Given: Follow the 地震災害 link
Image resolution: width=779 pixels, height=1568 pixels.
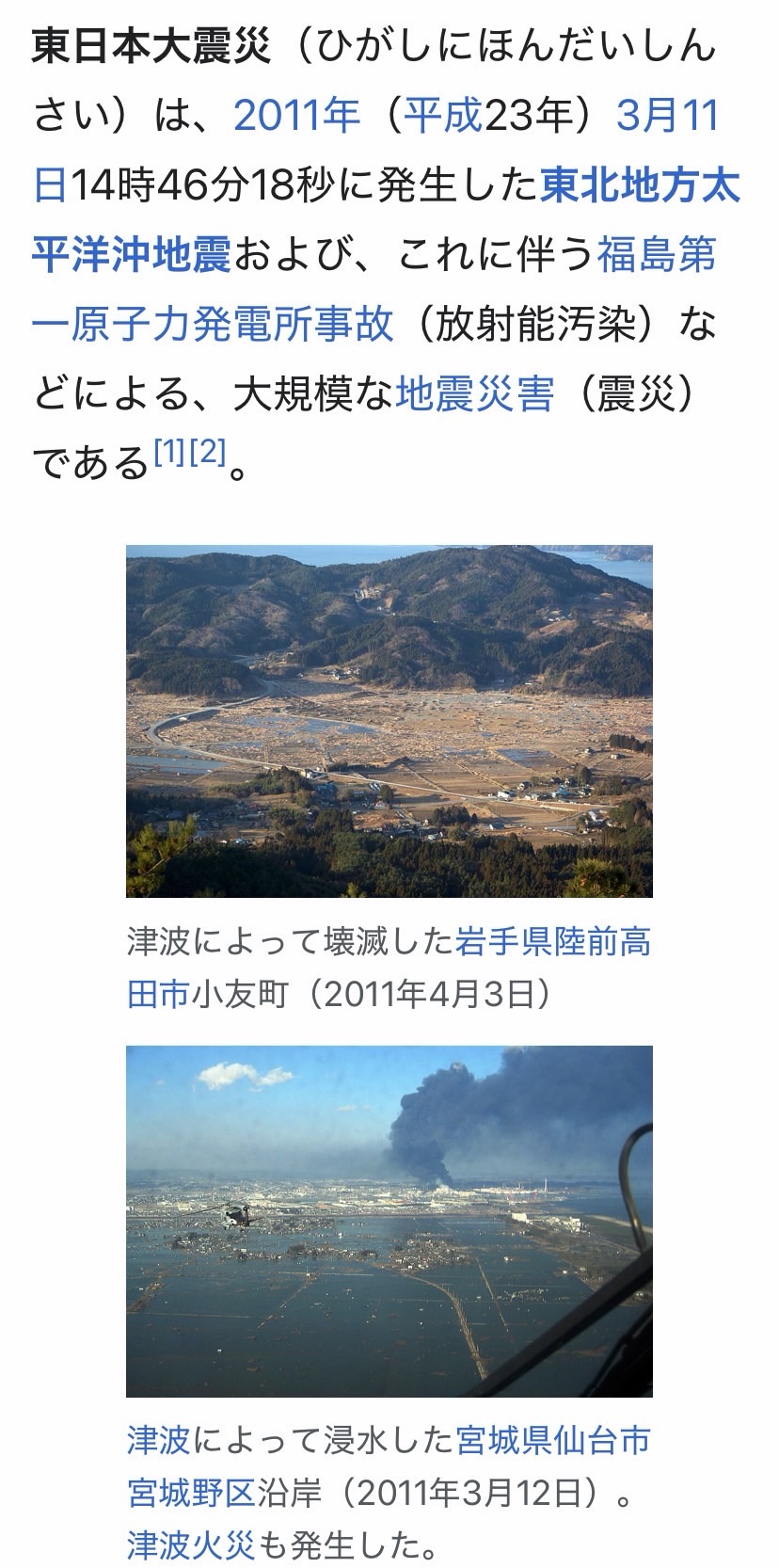Looking at the screenshot, I should [x=475, y=394].
